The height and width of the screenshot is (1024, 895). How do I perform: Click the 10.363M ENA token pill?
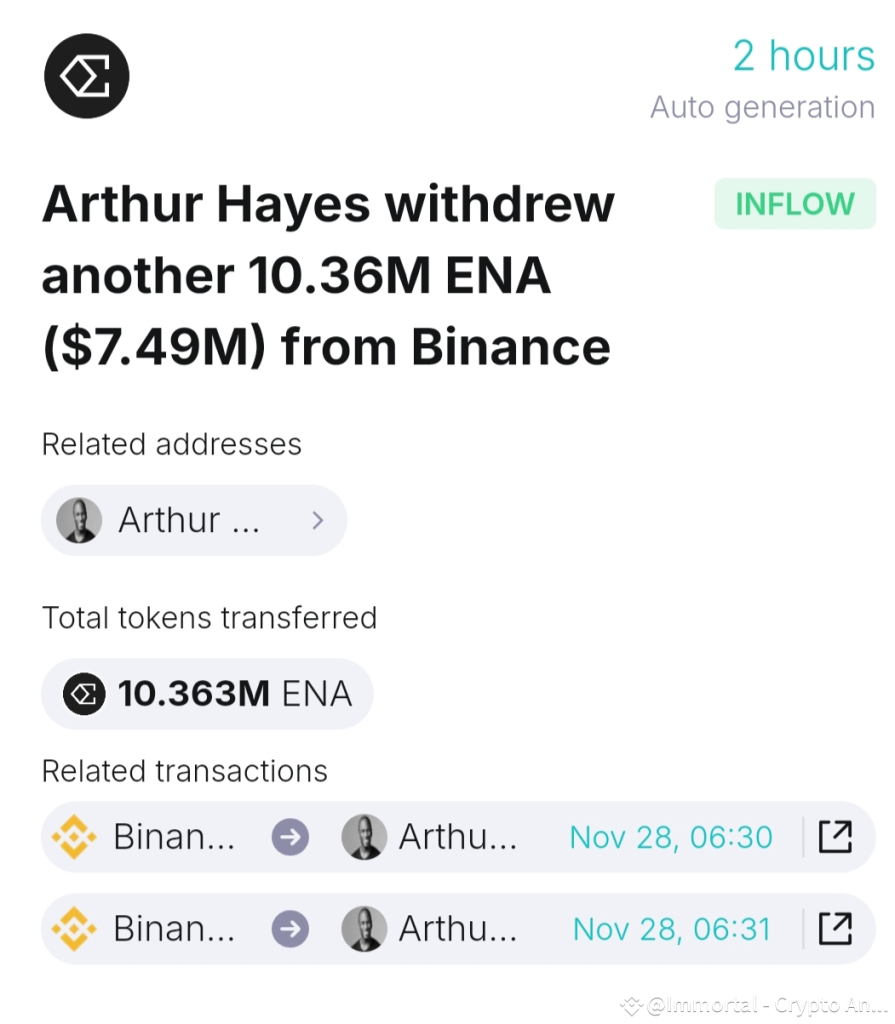point(206,693)
